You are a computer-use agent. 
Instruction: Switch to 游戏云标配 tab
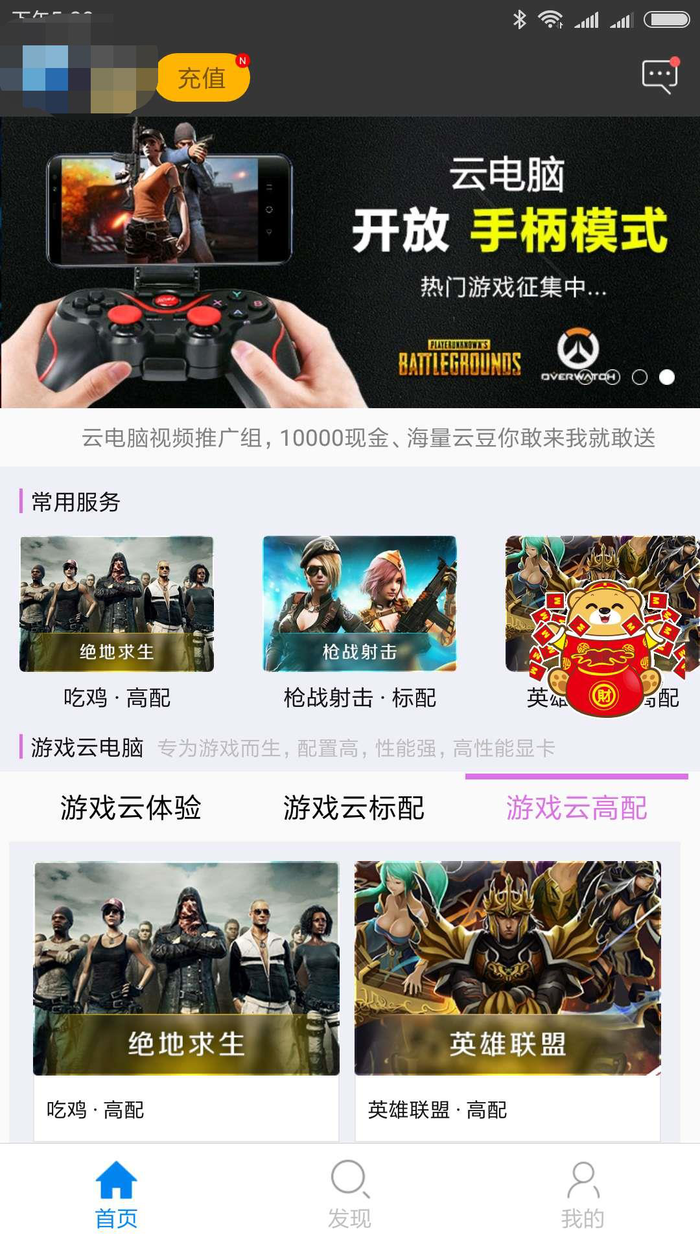pos(353,808)
